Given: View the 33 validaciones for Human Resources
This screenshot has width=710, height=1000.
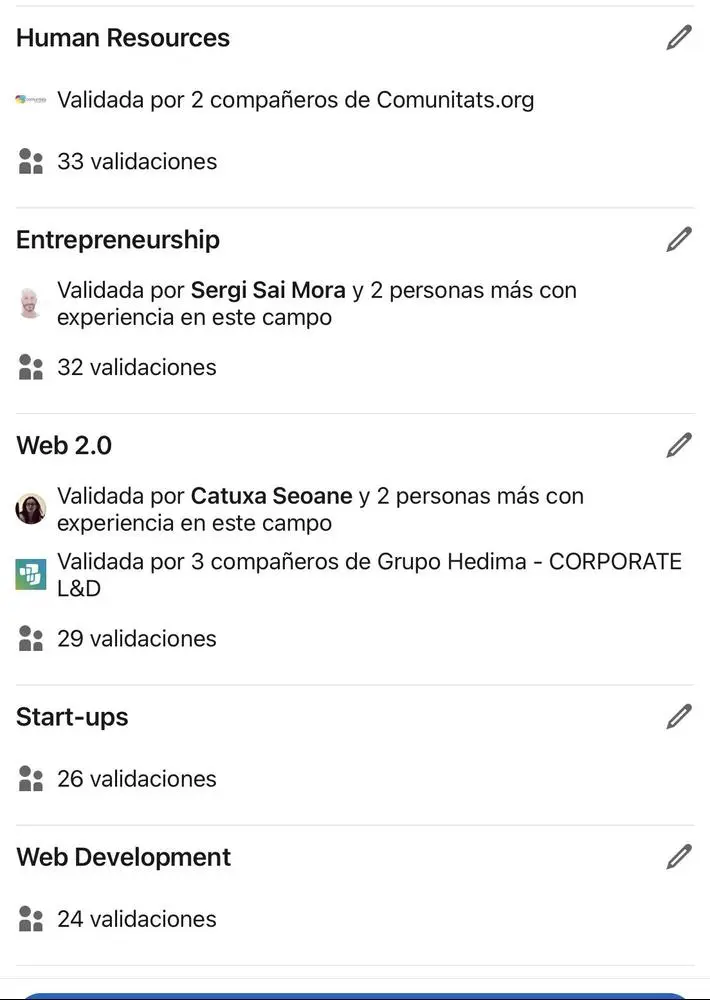Looking at the screenshot, I should tap(137, 161).
